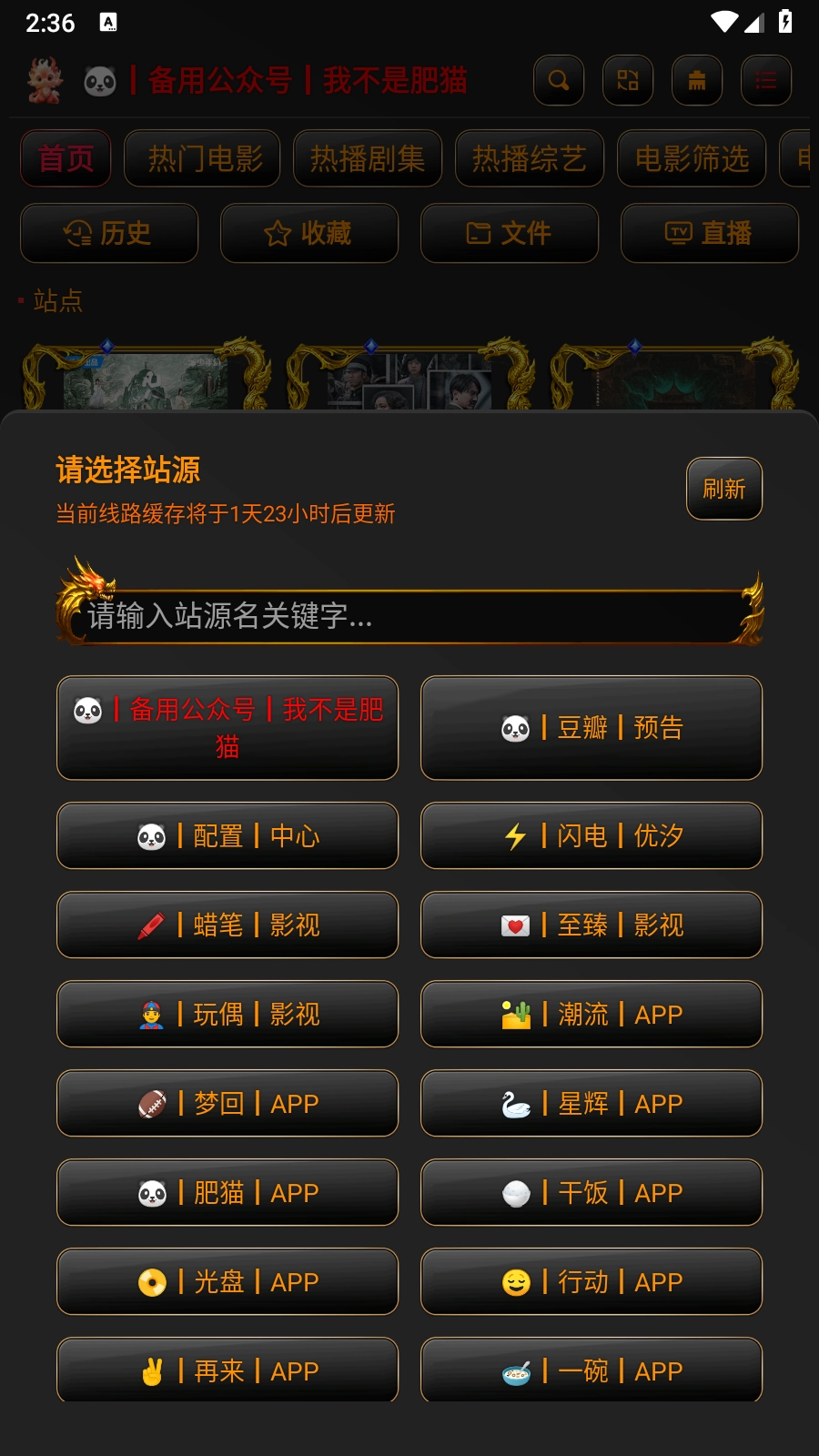Select 行动 APP source
The image size is (819, 1456).
coord(591,1281)
